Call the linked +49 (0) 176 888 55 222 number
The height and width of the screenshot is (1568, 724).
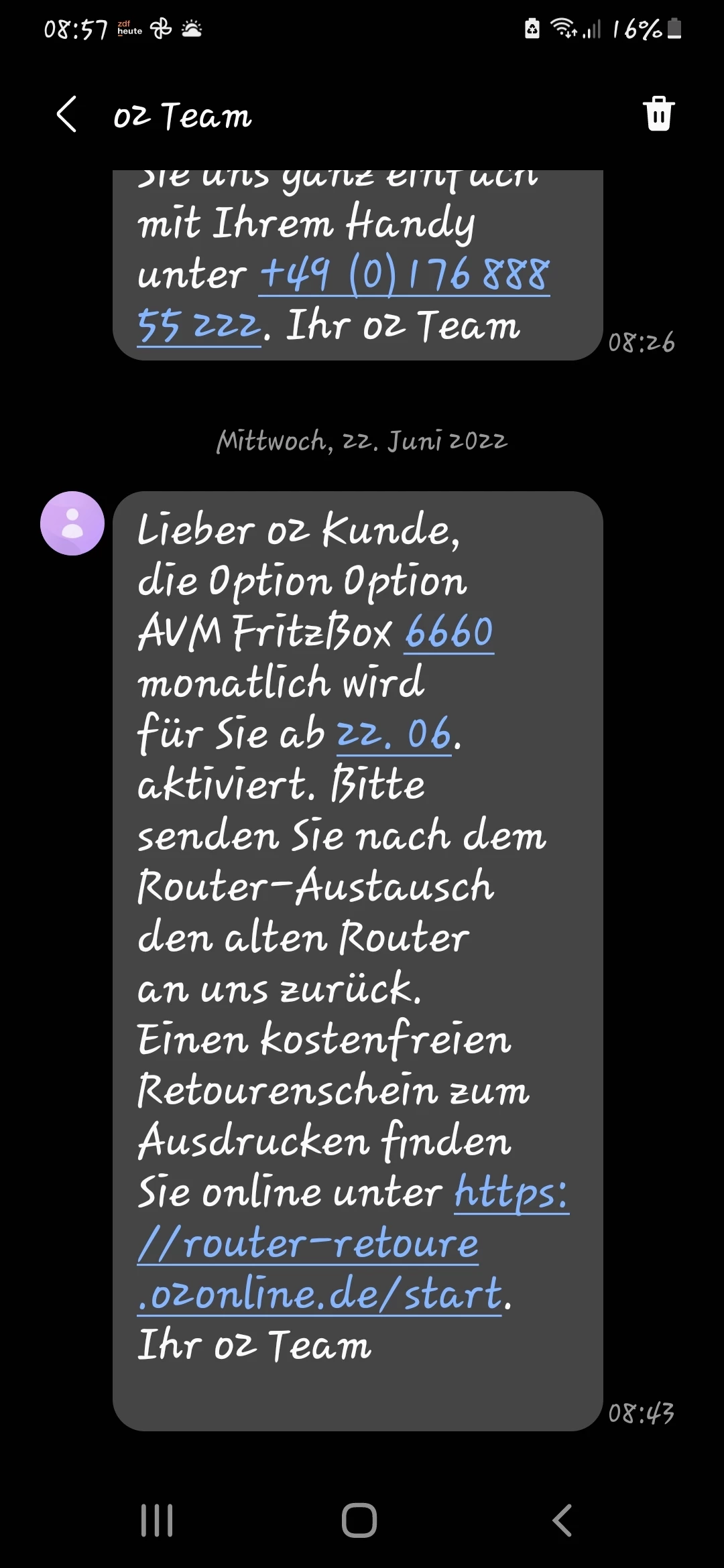(x=404, y=275)
